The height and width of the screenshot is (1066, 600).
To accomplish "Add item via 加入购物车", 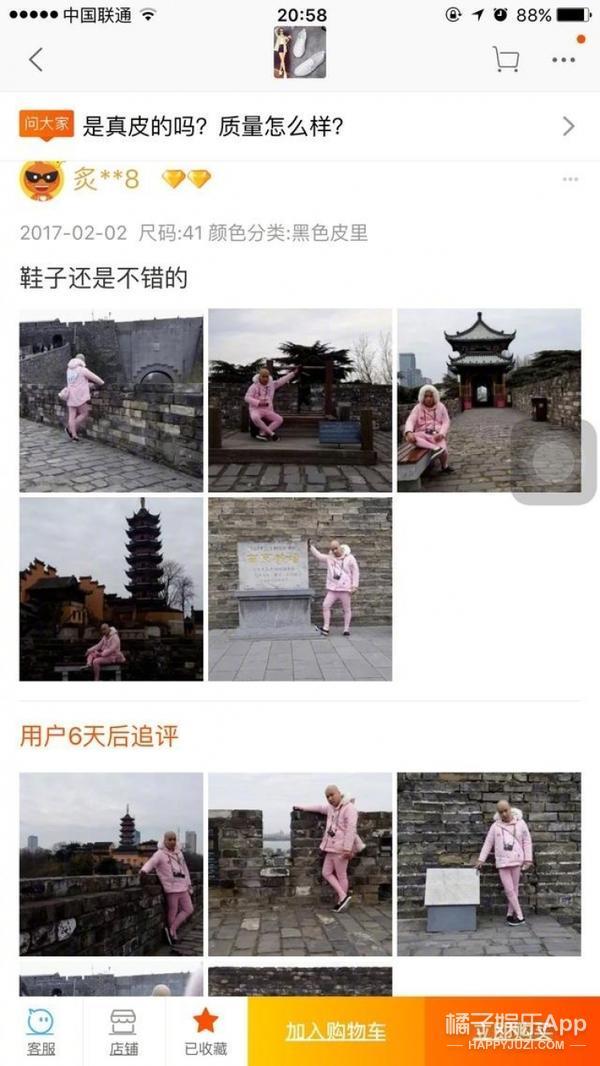I will (336, 1032).
